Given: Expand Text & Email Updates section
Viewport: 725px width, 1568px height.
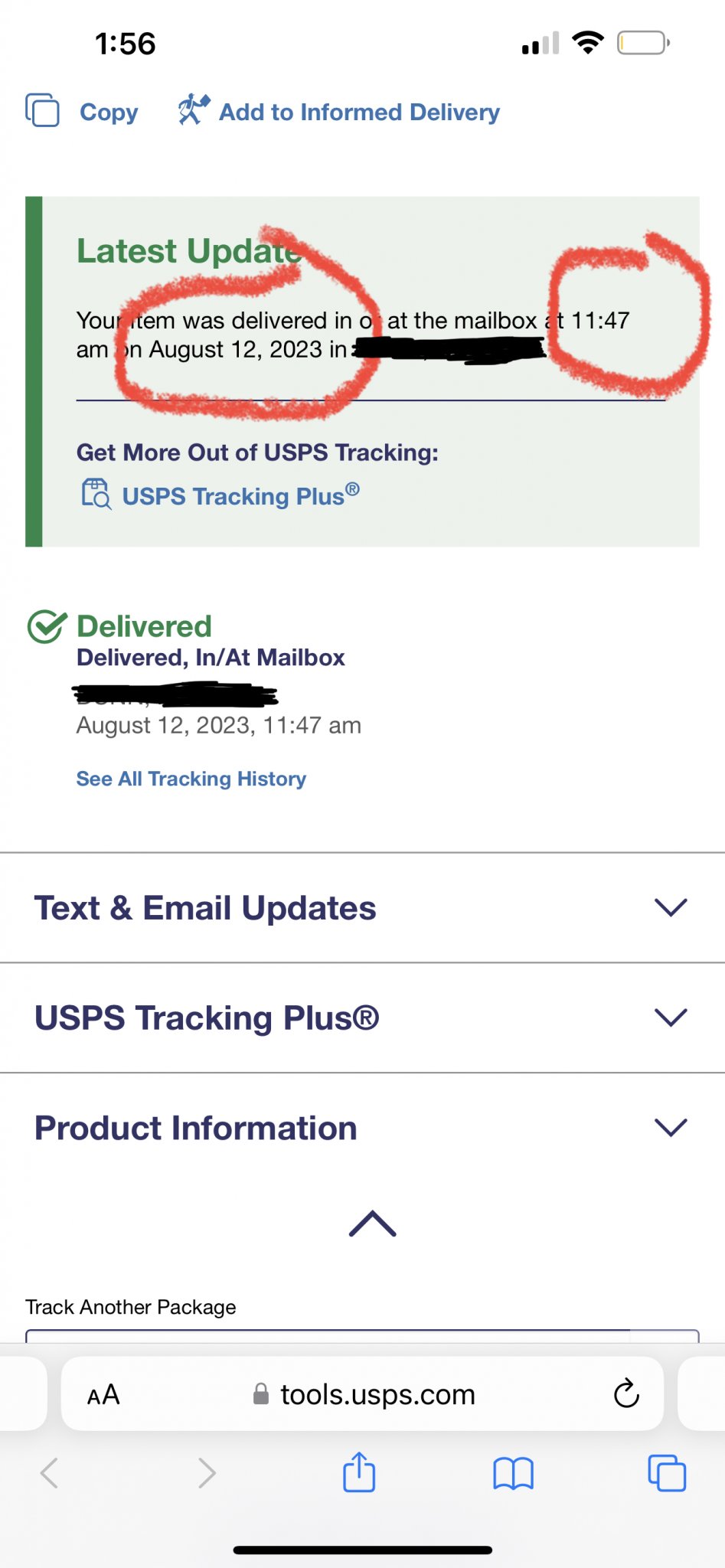Looking at the screenshot, I should coord(362,908).
